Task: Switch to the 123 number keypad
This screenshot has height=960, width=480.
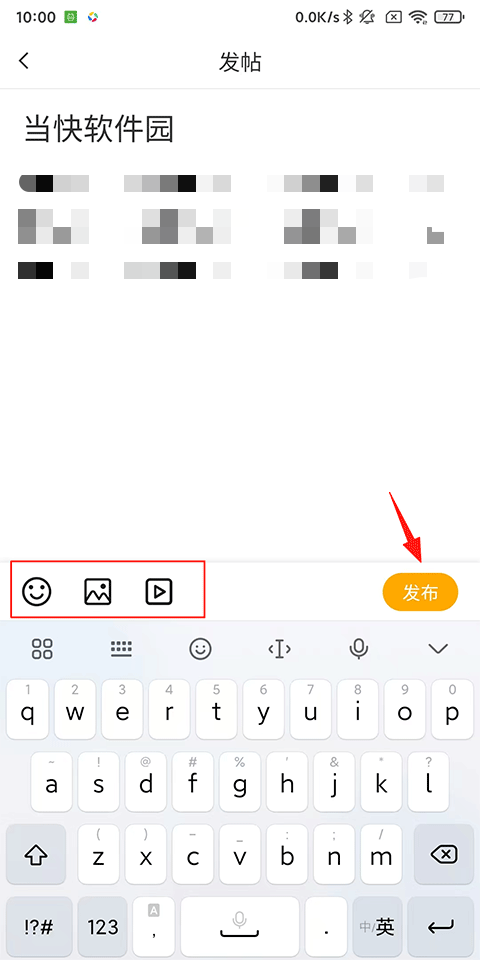Action: coord(102,927)
